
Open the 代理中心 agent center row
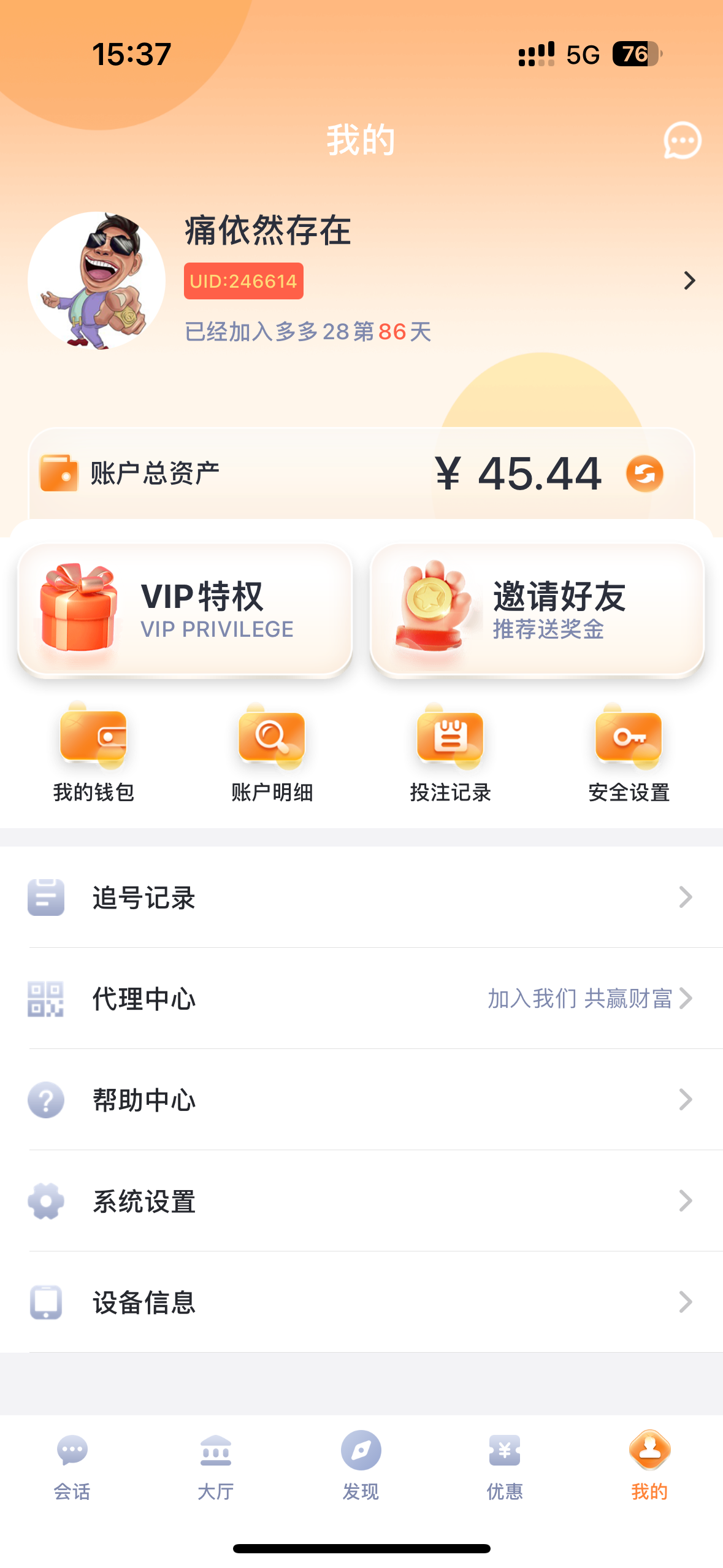point(361,999)
